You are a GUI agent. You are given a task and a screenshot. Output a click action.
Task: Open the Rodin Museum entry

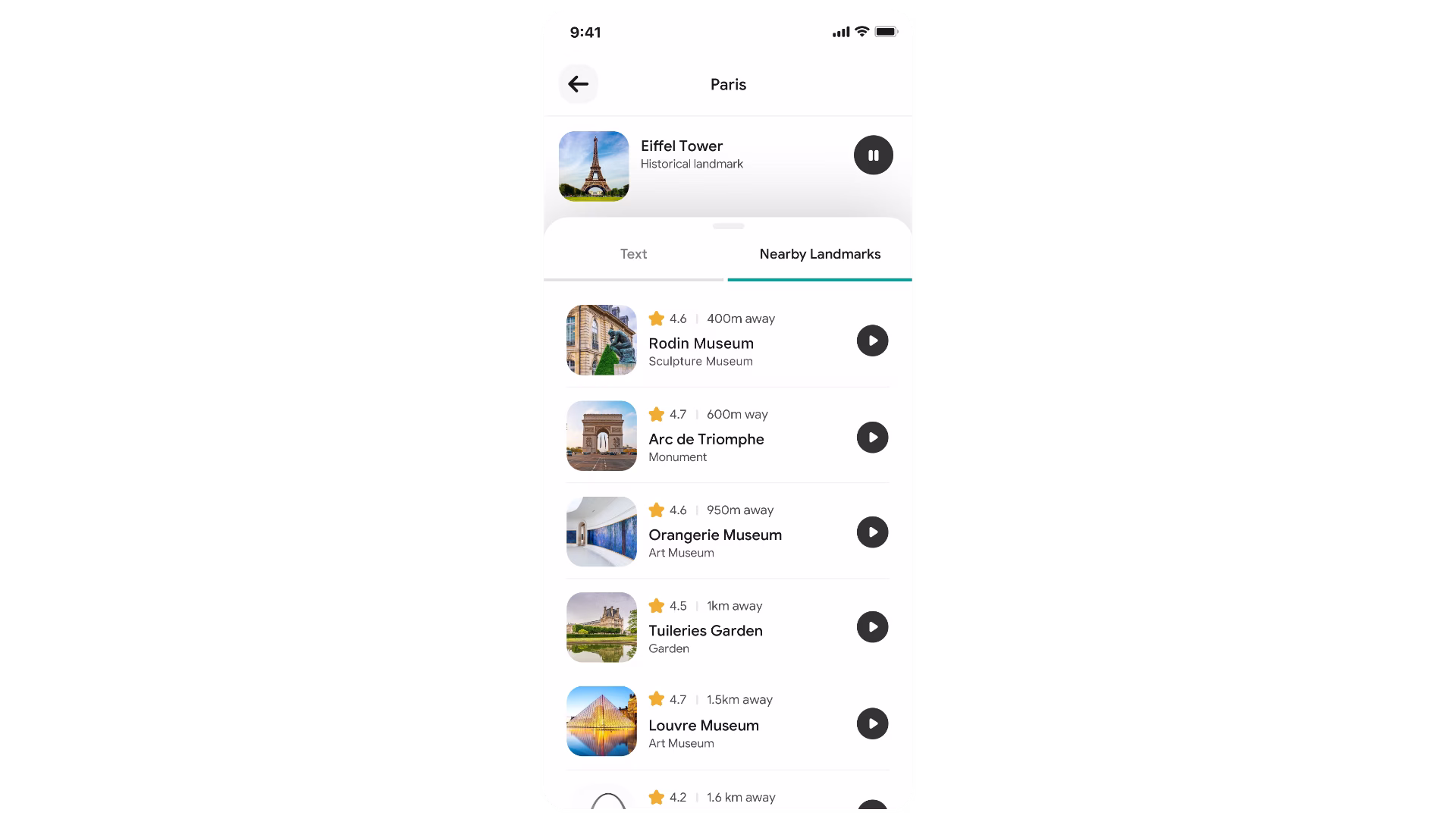[x=701, y=344]
